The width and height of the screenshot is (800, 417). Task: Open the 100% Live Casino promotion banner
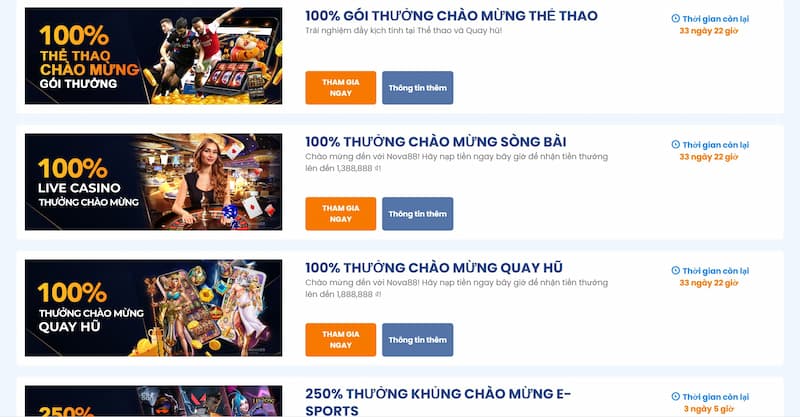click(x=153, y=182)
